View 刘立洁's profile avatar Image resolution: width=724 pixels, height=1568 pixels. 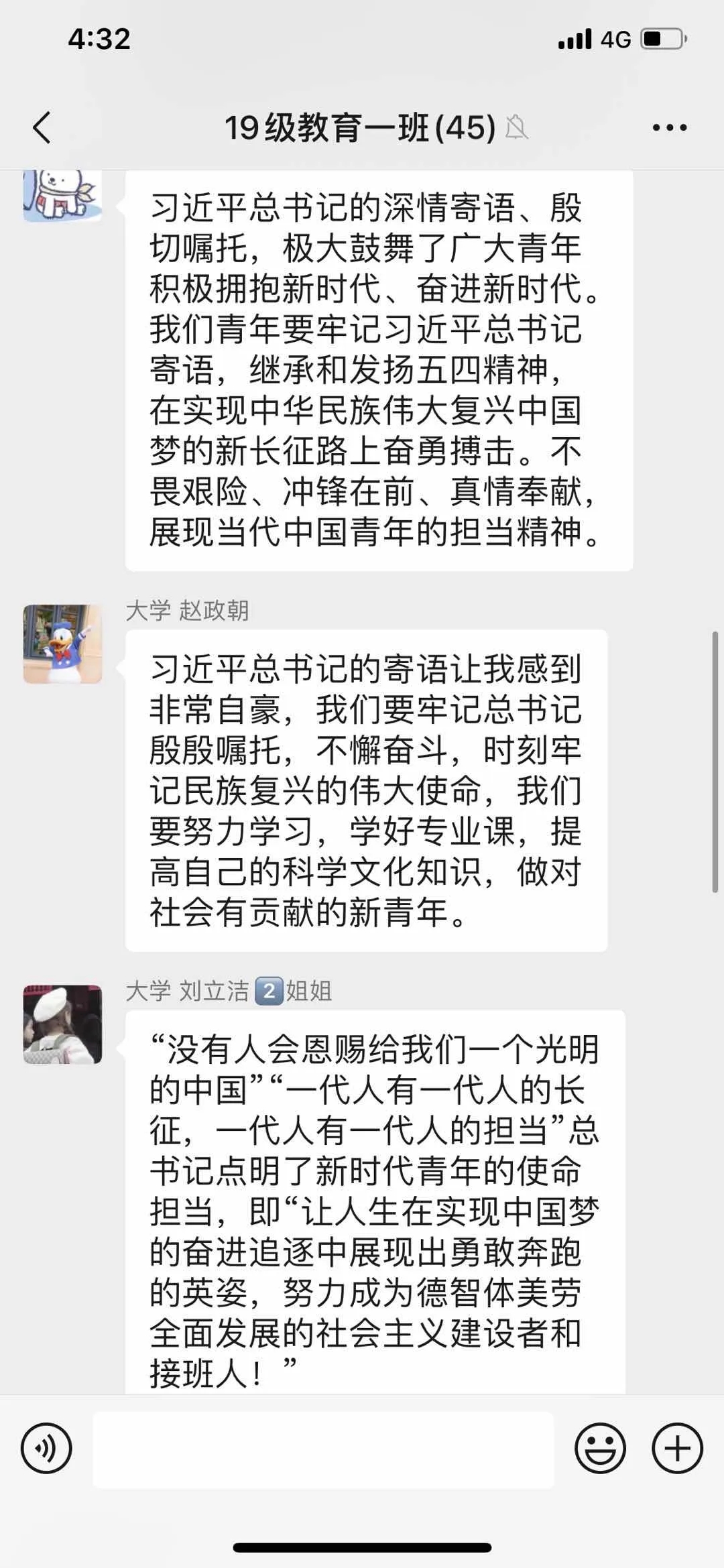(x=63, y=1024)
